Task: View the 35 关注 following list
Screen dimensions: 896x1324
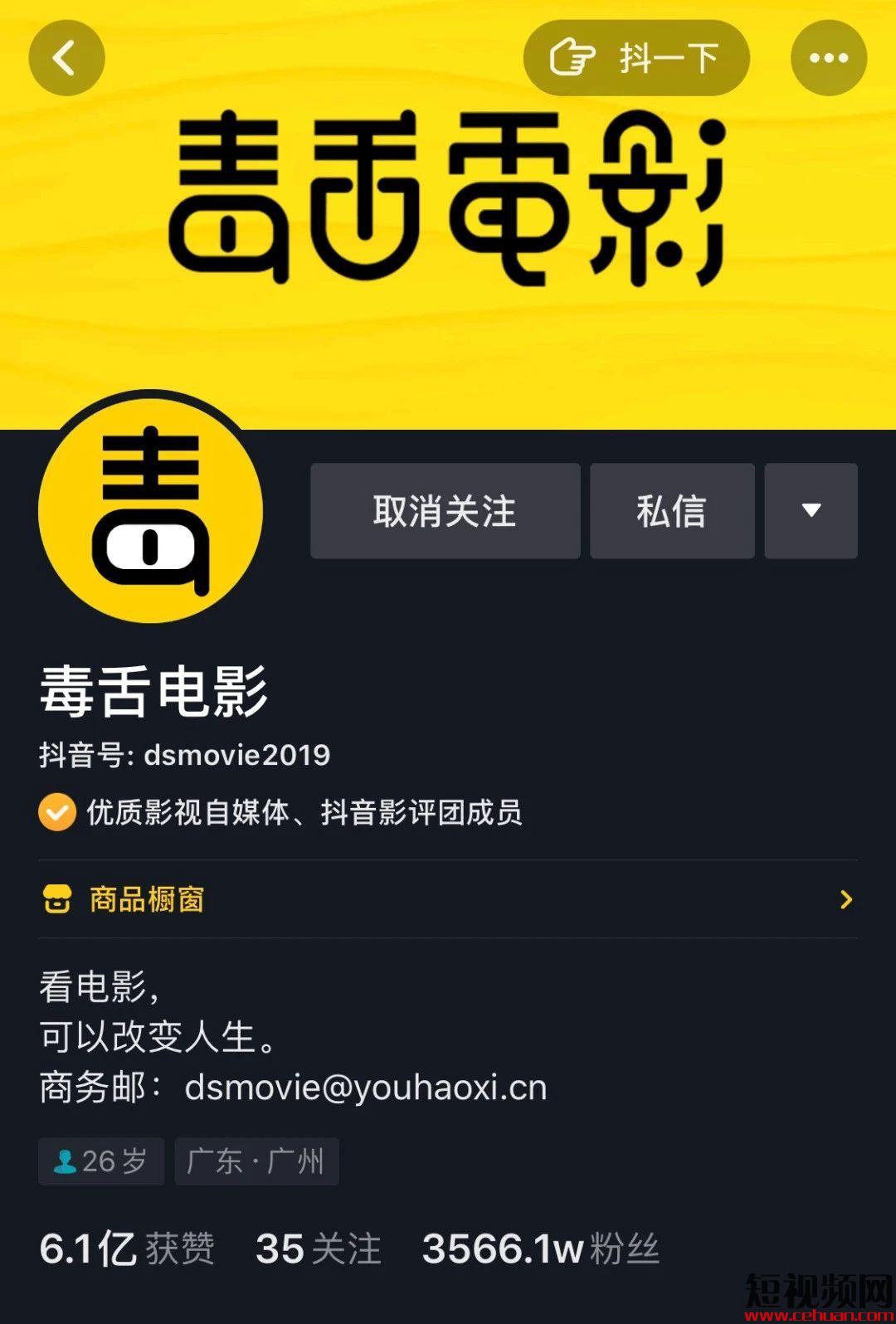Action: tap(319, 1249)
